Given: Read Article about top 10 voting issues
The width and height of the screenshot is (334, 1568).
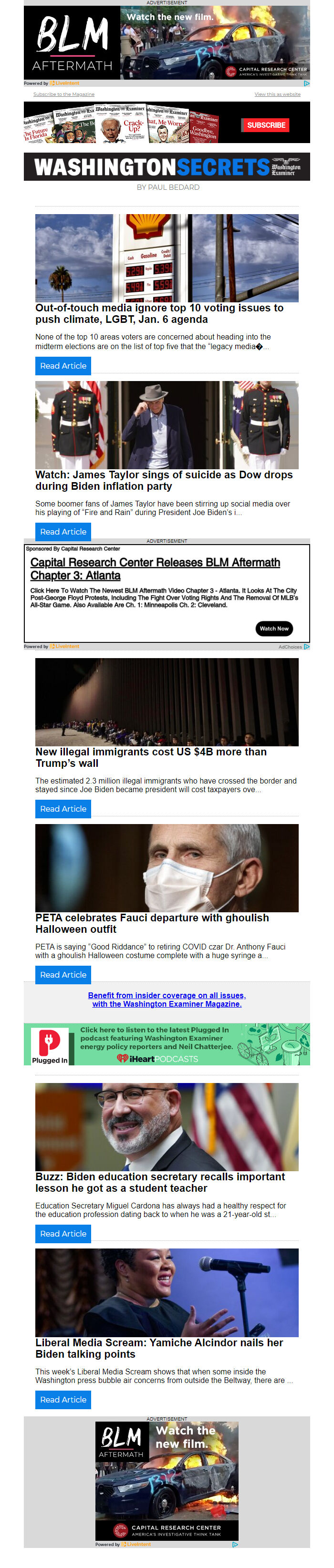Looking at the screenshot, I should (x=63, y=366).
